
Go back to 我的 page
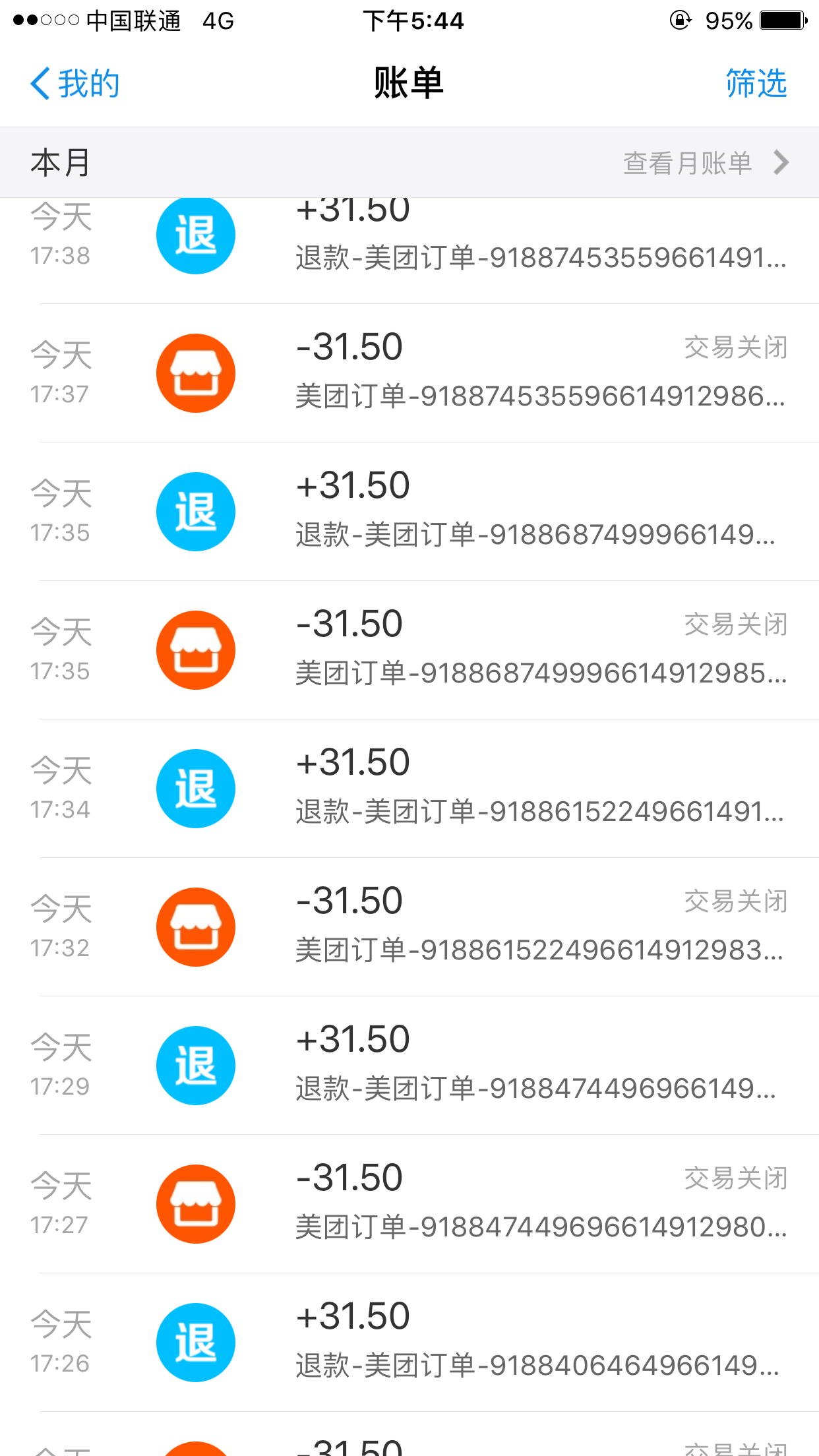[75, 84]
